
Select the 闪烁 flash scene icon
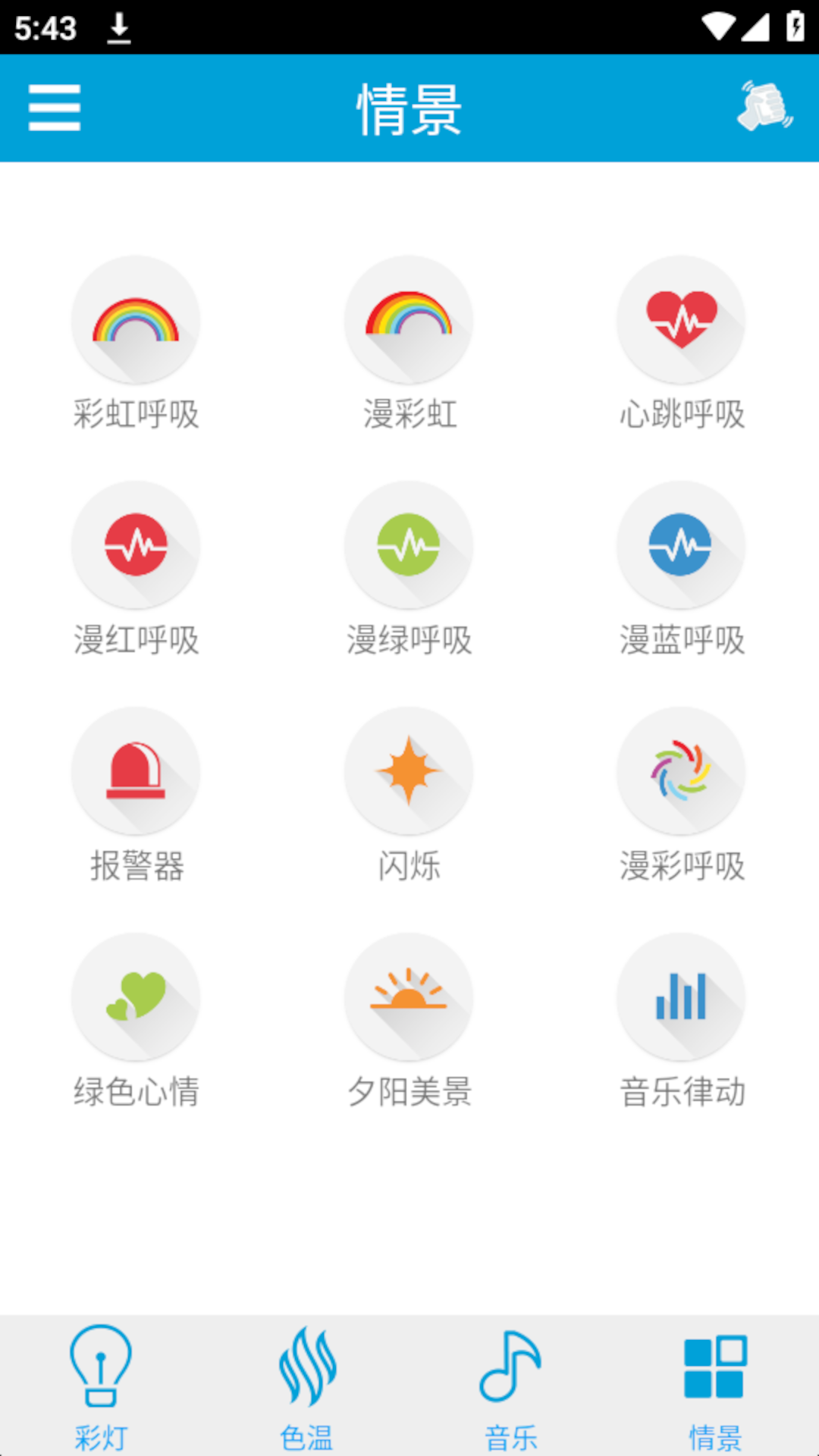[408, 770]
